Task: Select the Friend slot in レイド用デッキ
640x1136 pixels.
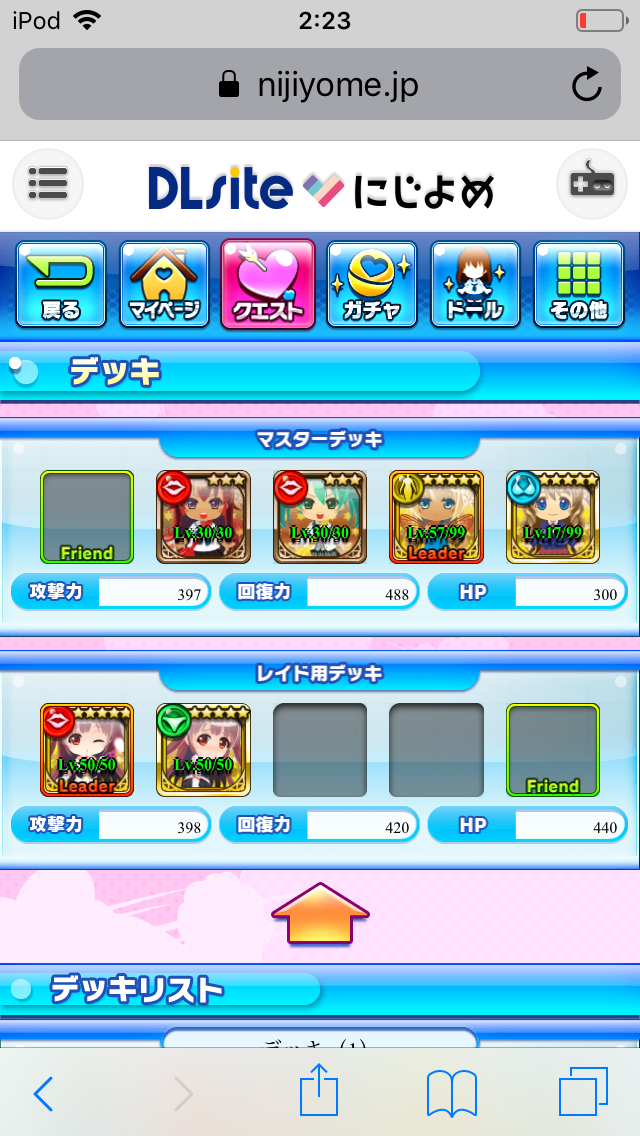Action: tap(553, 750)
